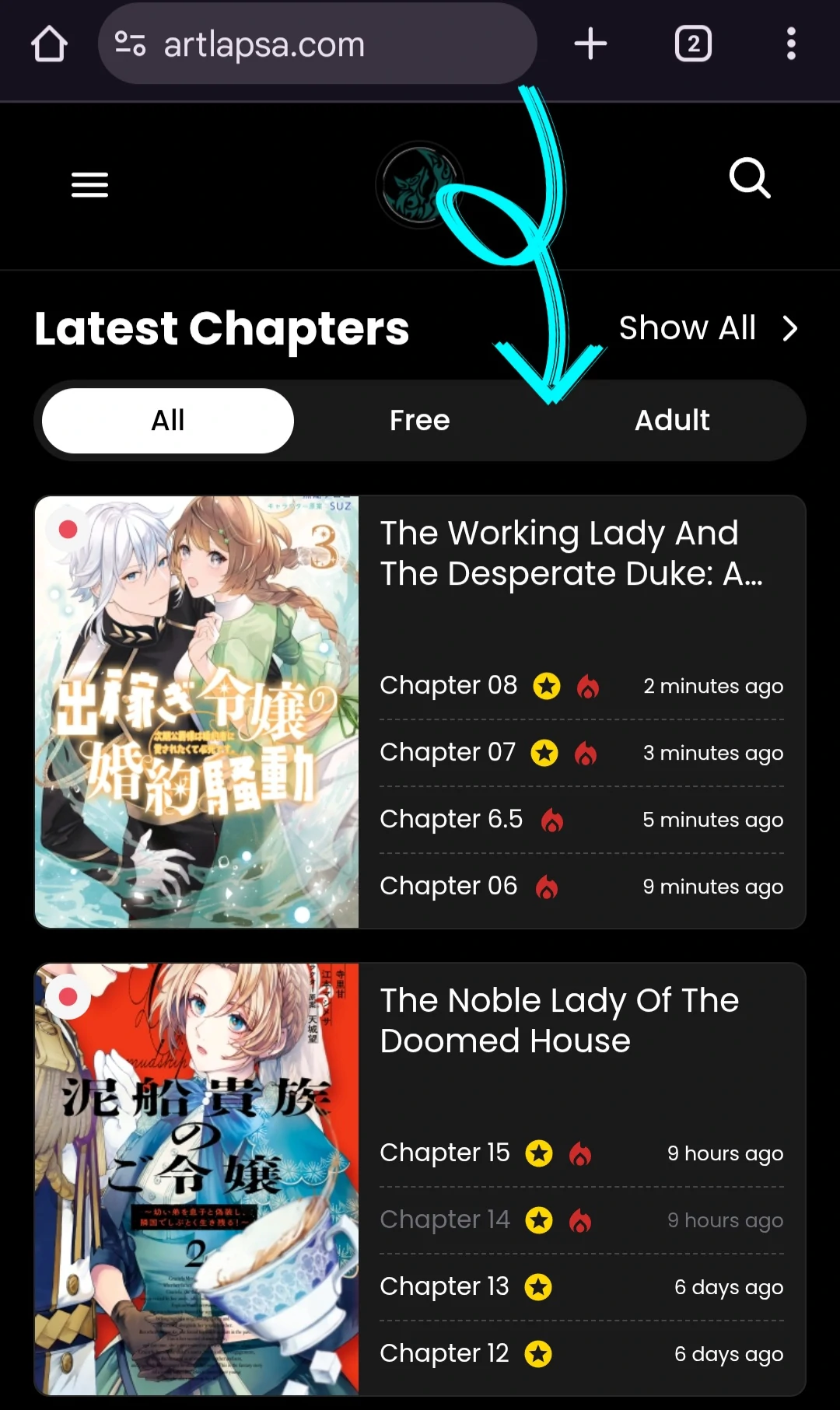Viewport: 840px width, 1410px height.
Task: Open The Noble Lady Of The Doomed House cover
Action: (197, 1178)
